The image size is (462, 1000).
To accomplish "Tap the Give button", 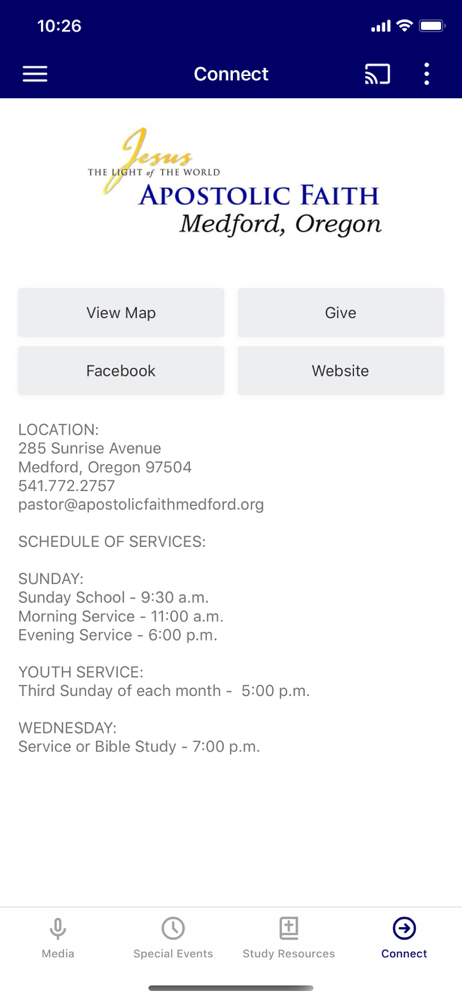I will pos(341,312).
